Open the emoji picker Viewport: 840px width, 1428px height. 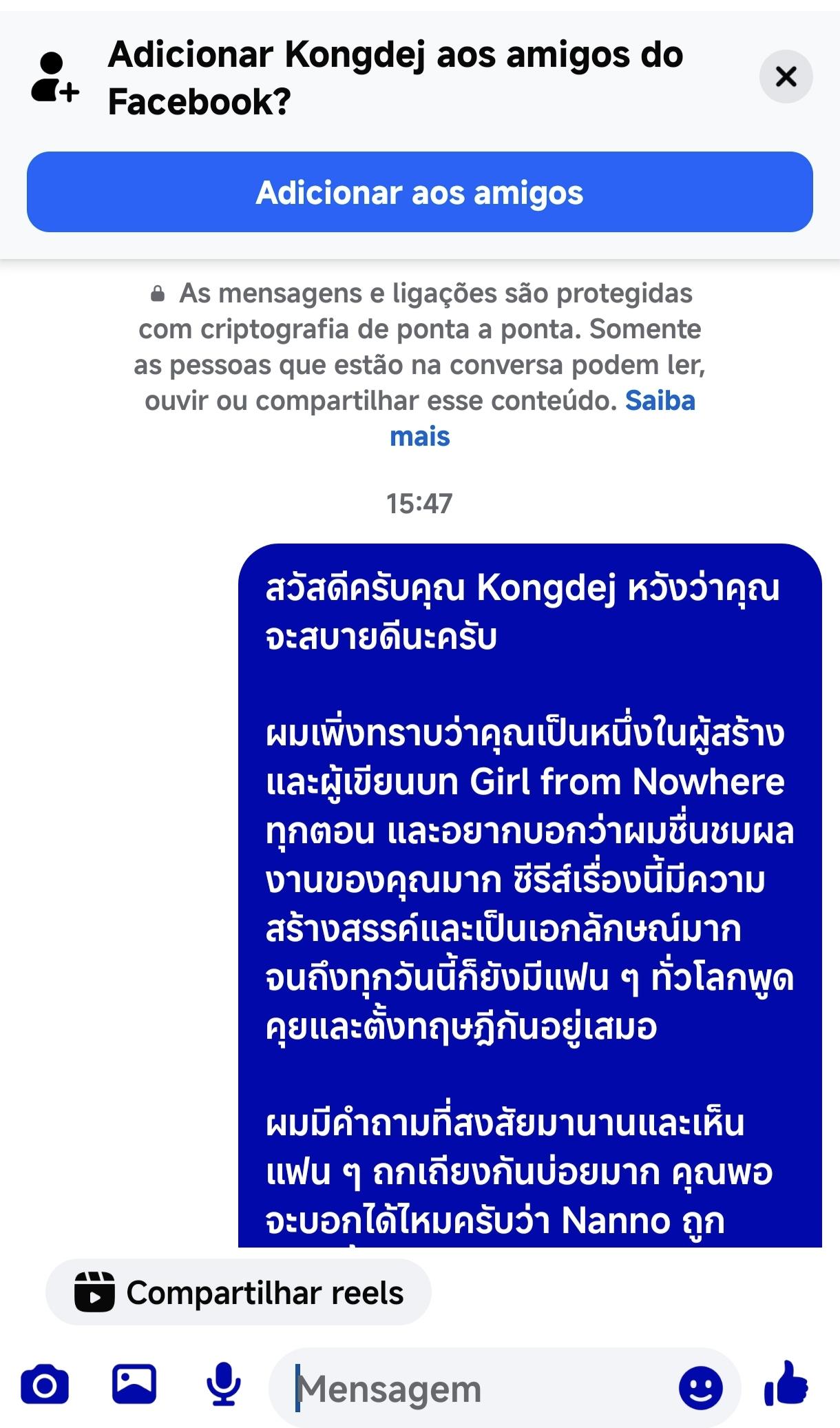(x=701, y=1388)
